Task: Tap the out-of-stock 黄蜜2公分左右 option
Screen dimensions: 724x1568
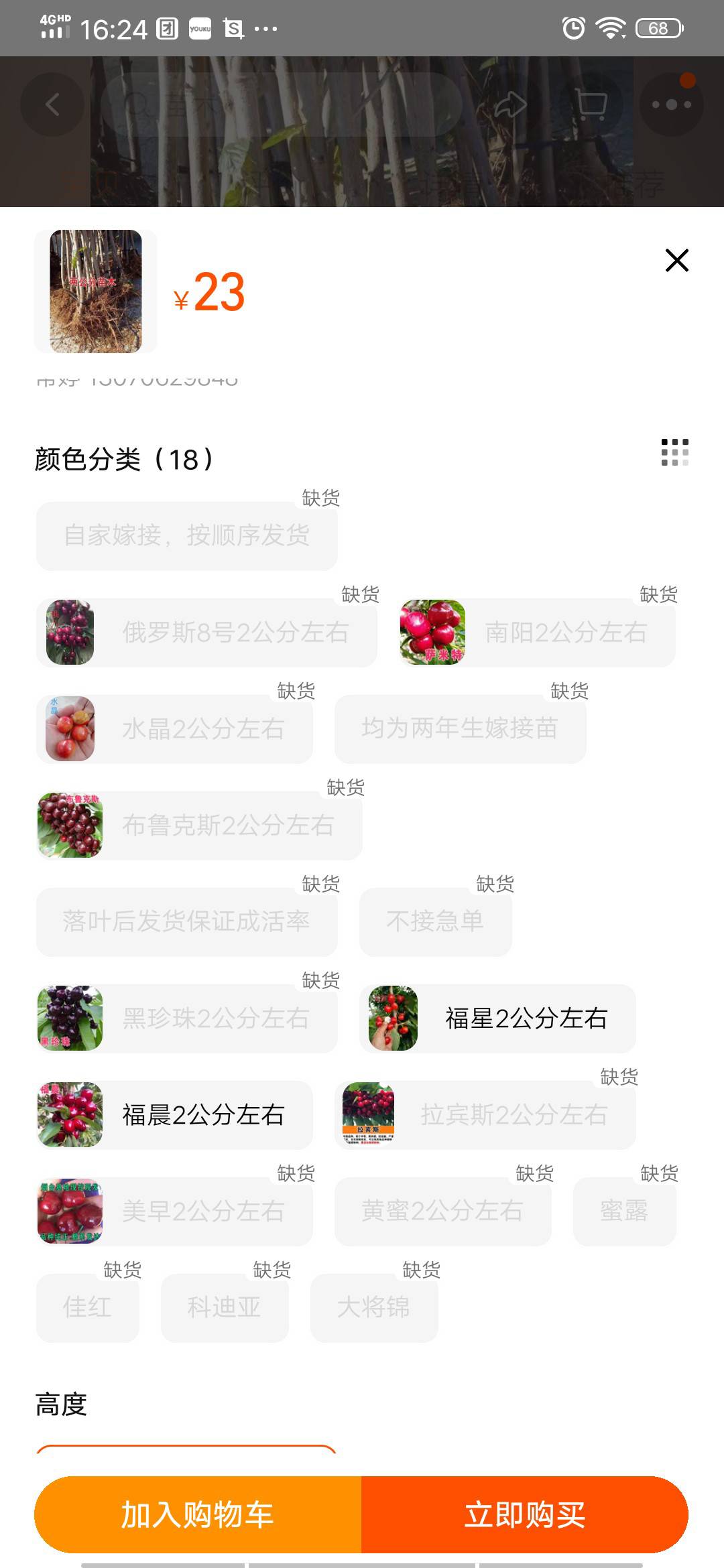Action: pos(443,1211)
